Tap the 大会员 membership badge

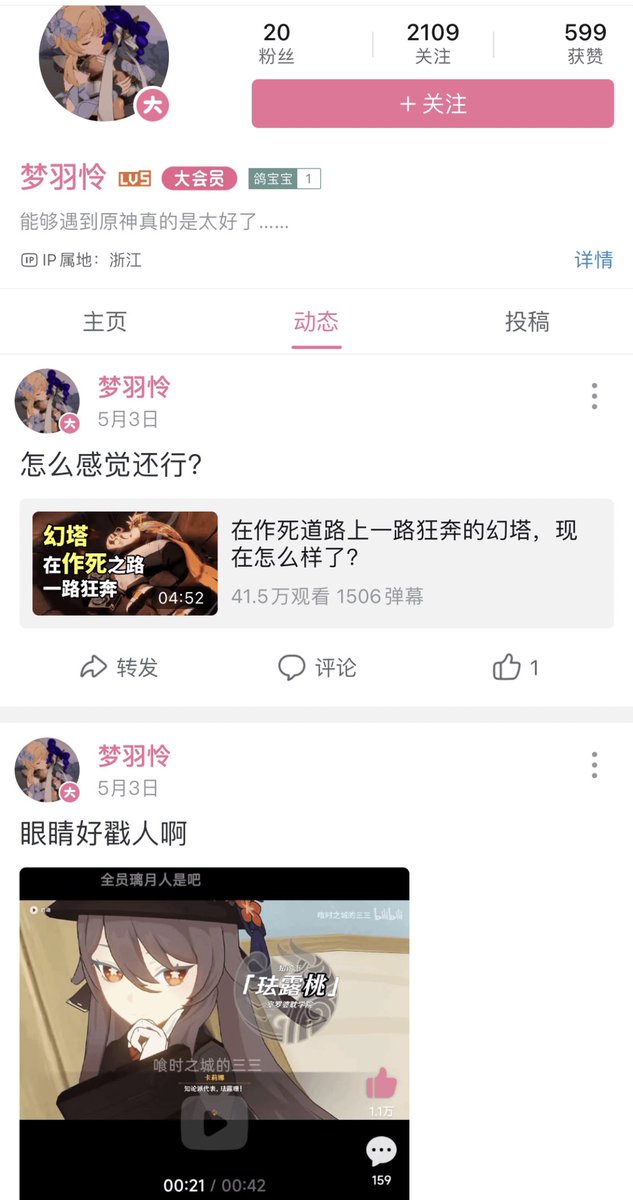199,178
